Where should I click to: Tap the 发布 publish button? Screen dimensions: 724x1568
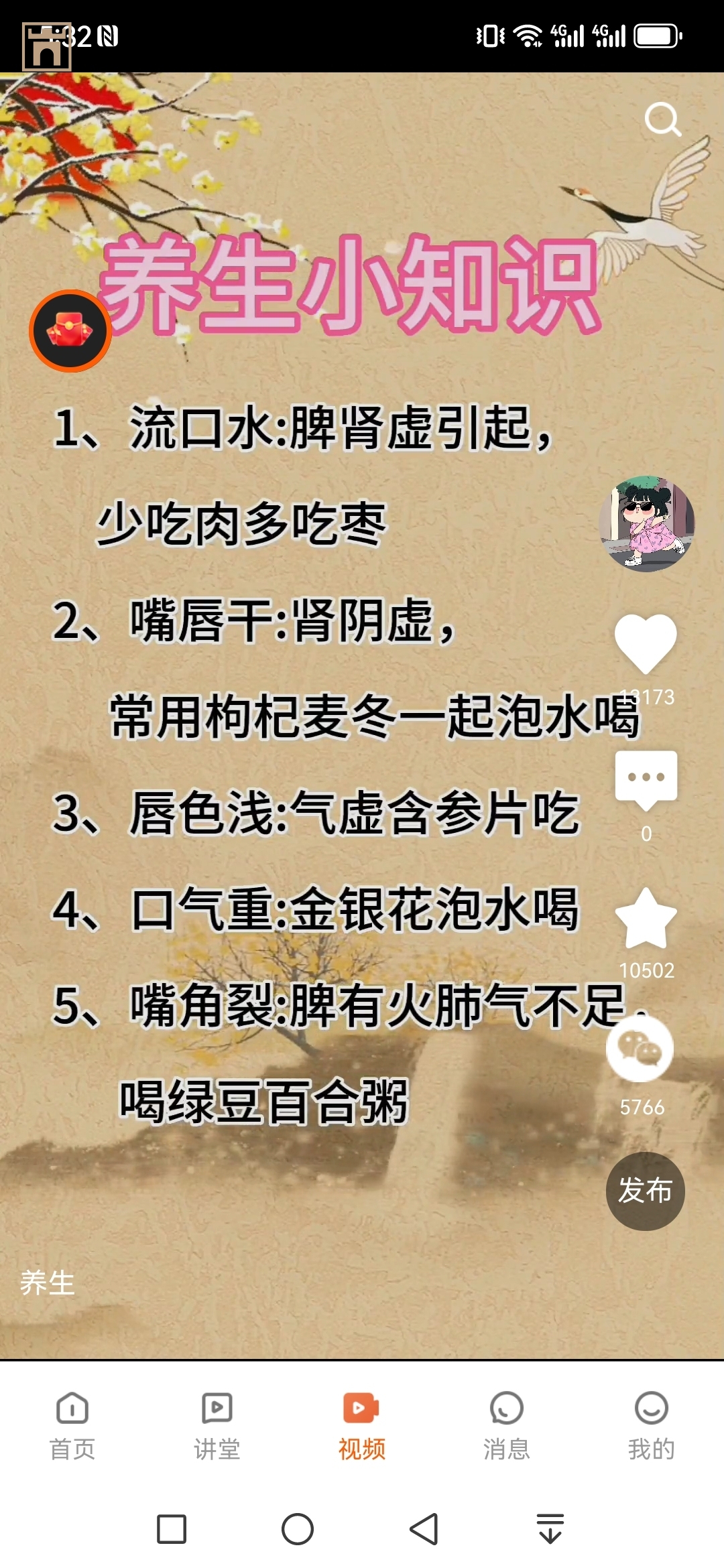point(645,1191)
